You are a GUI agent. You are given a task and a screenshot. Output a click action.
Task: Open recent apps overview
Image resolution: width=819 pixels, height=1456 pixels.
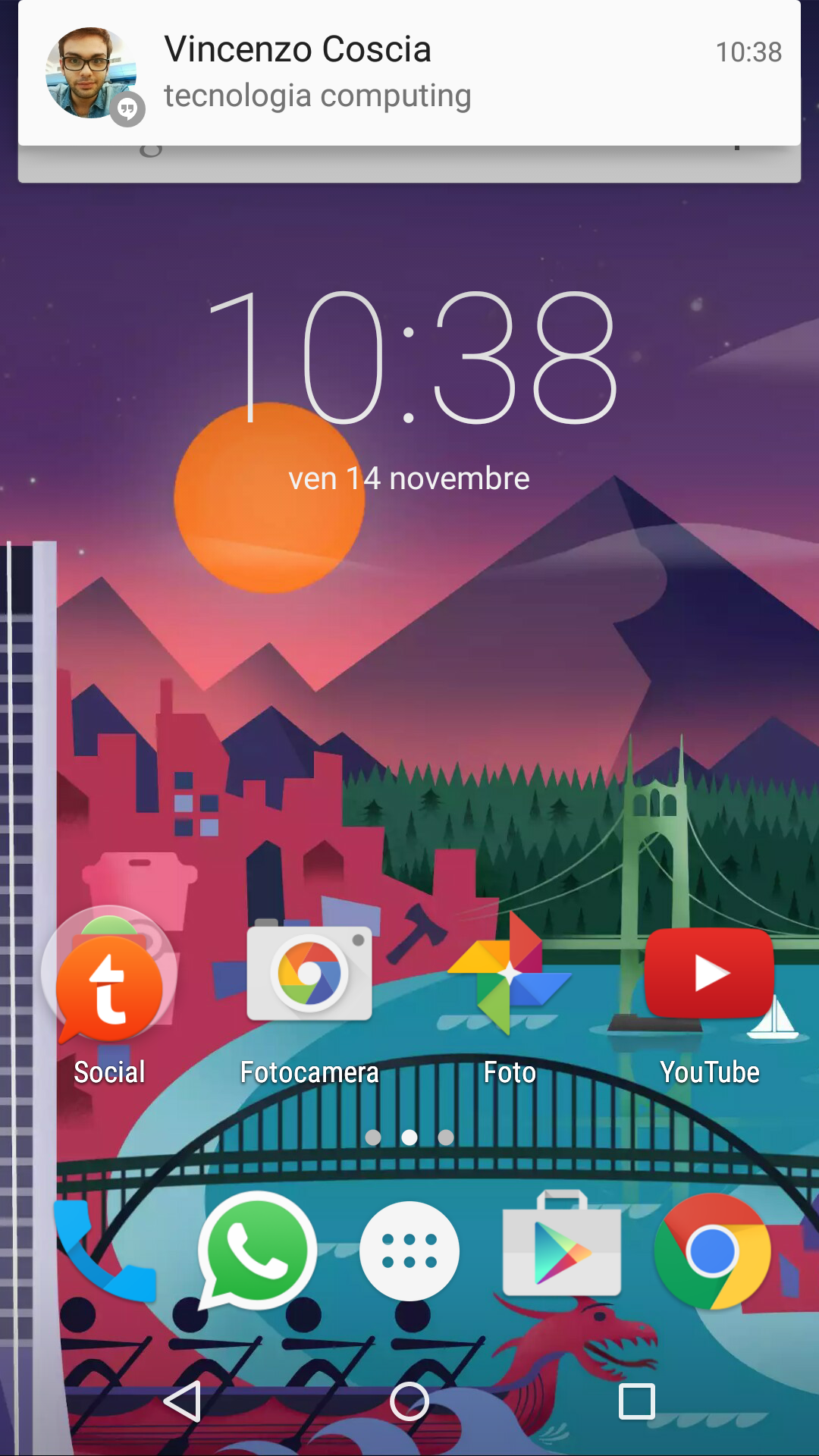(637, 1401)
